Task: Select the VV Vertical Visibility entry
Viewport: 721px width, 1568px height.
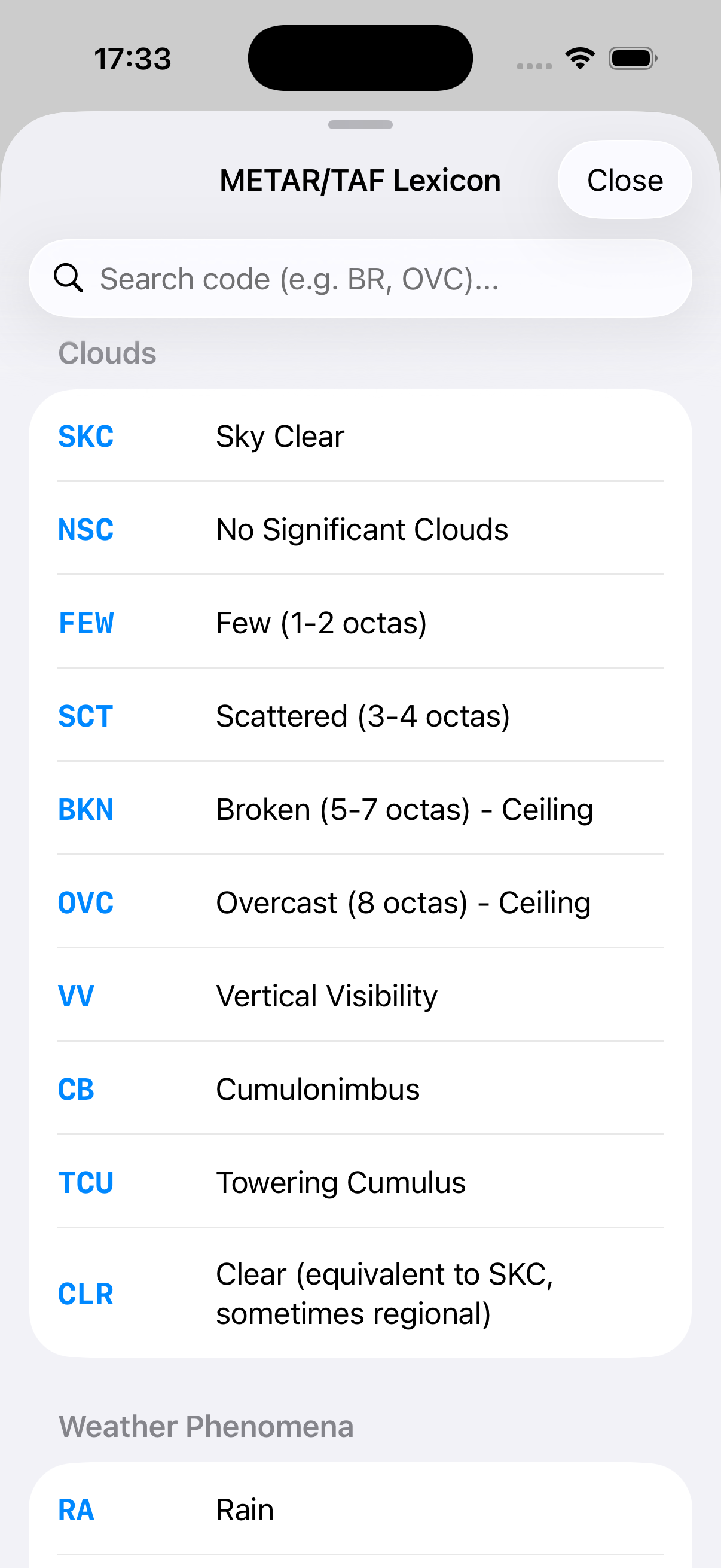Action: click(360, 996)
